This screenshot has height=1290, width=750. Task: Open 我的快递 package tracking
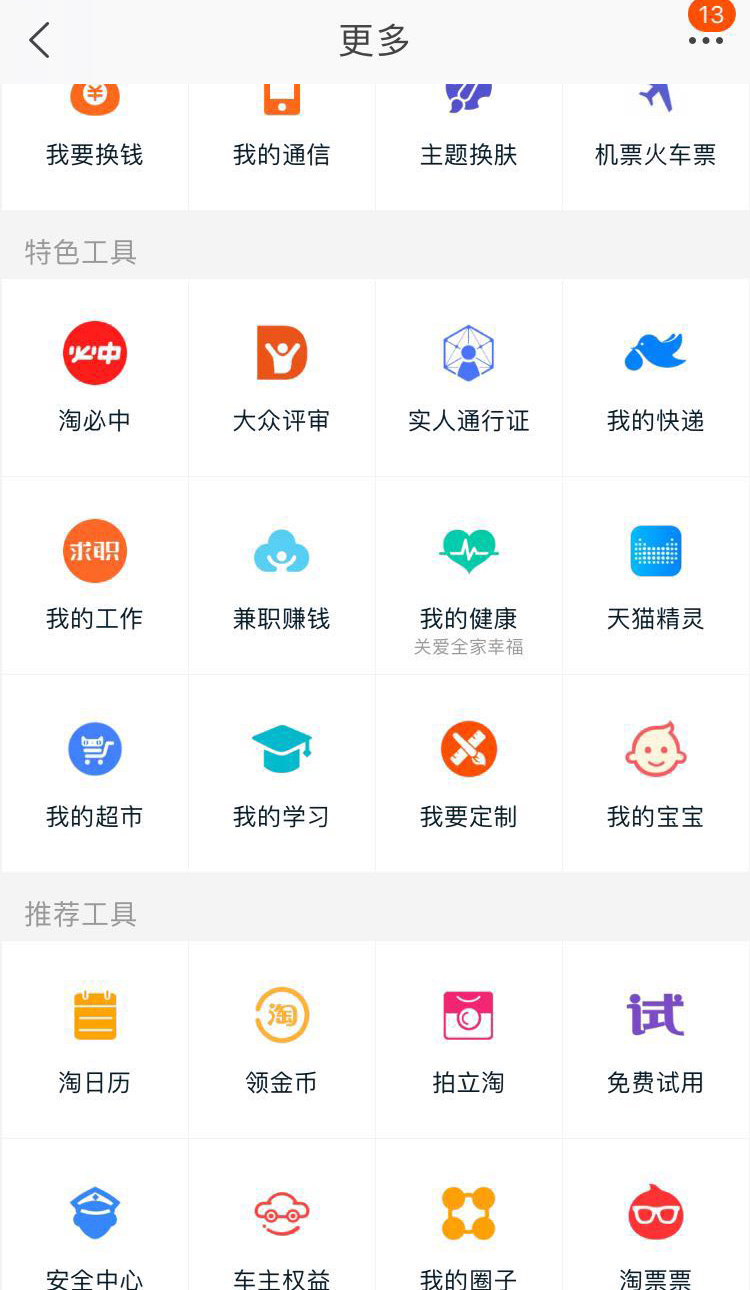(655, 377)
